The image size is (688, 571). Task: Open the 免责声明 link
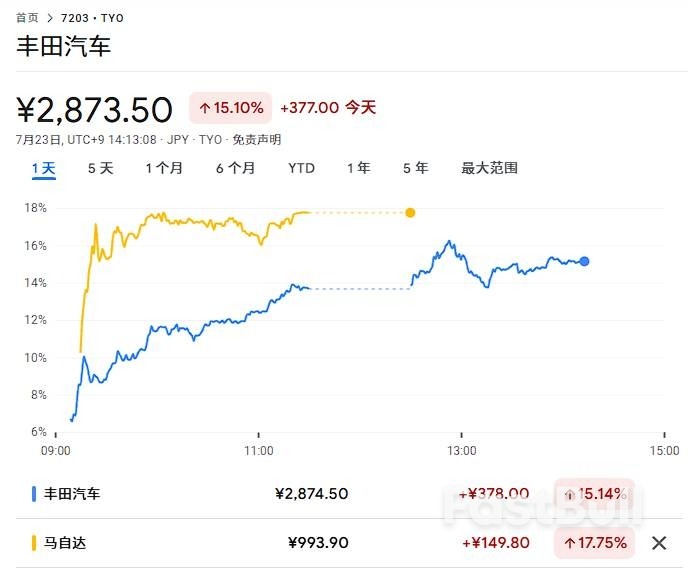point(257,140)
